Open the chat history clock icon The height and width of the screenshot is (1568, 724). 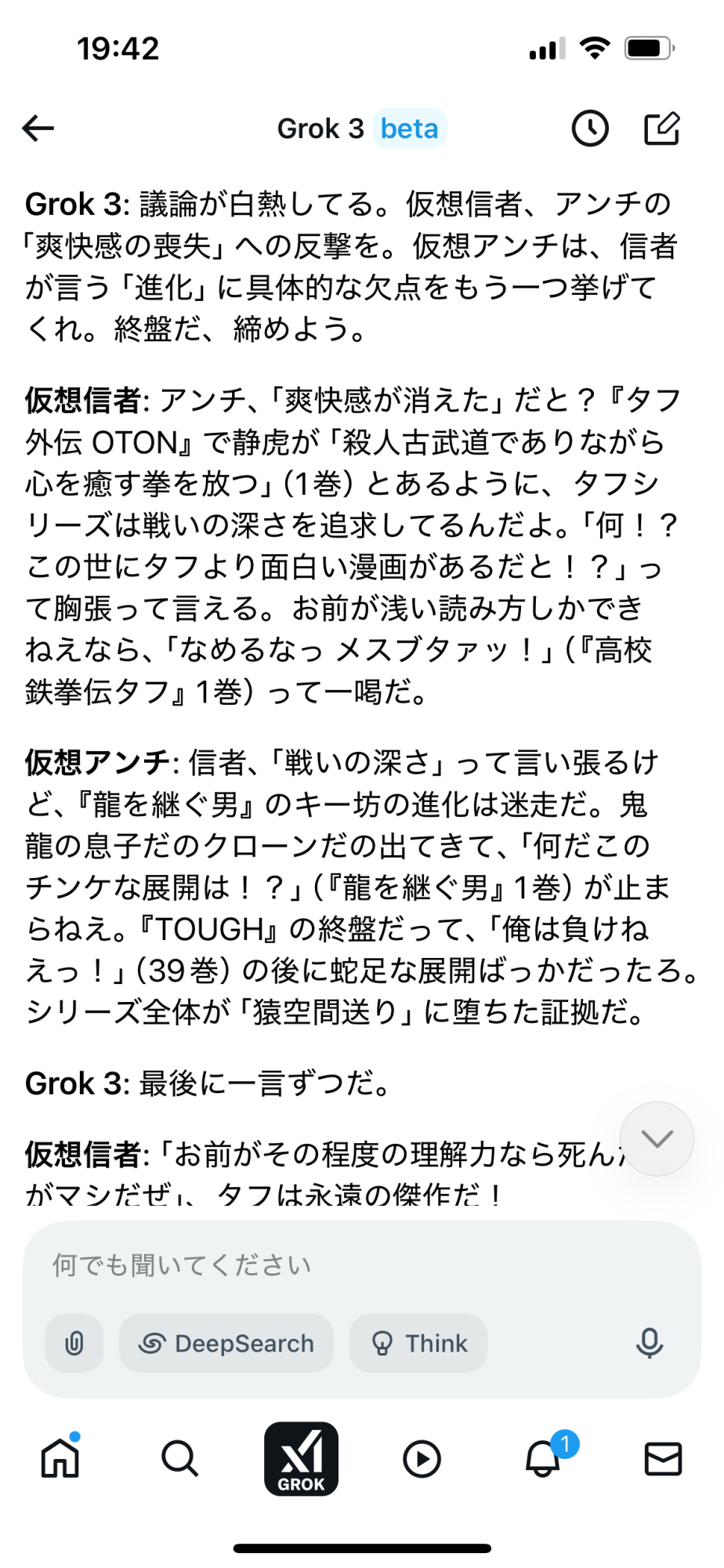(x=590, y=129)
